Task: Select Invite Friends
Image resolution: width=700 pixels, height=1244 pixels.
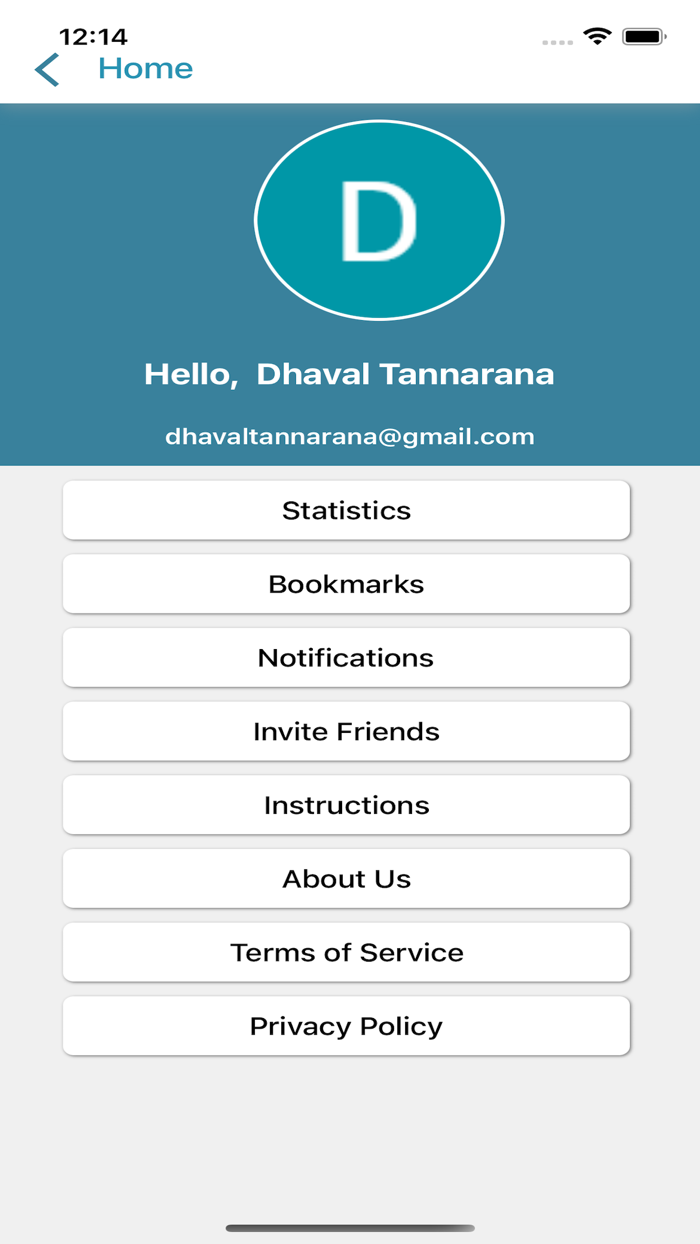Action: tap(346, 731)
